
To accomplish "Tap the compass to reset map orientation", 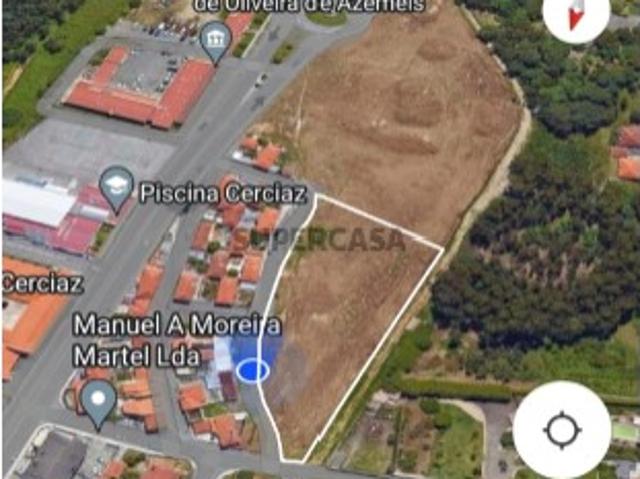I will click(575, 15).
